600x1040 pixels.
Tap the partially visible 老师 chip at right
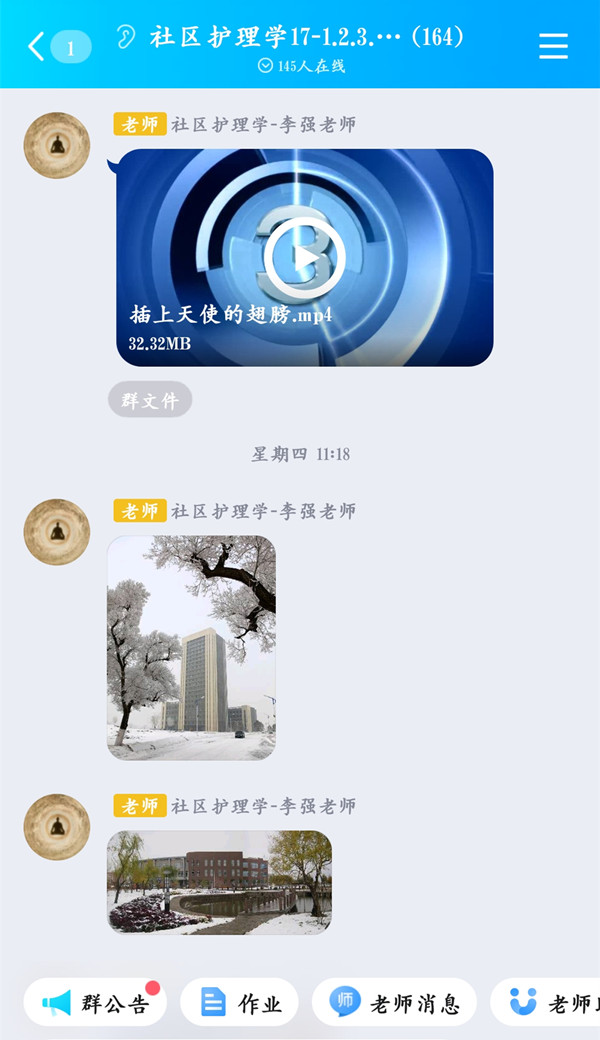click(550, 1002)
